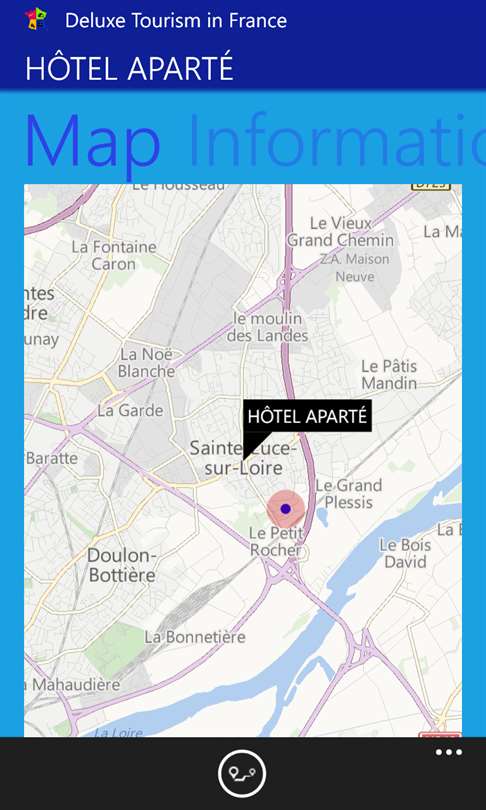Select the Map pivot header
This screenshot has width=486, height=810.
point(92,144)
